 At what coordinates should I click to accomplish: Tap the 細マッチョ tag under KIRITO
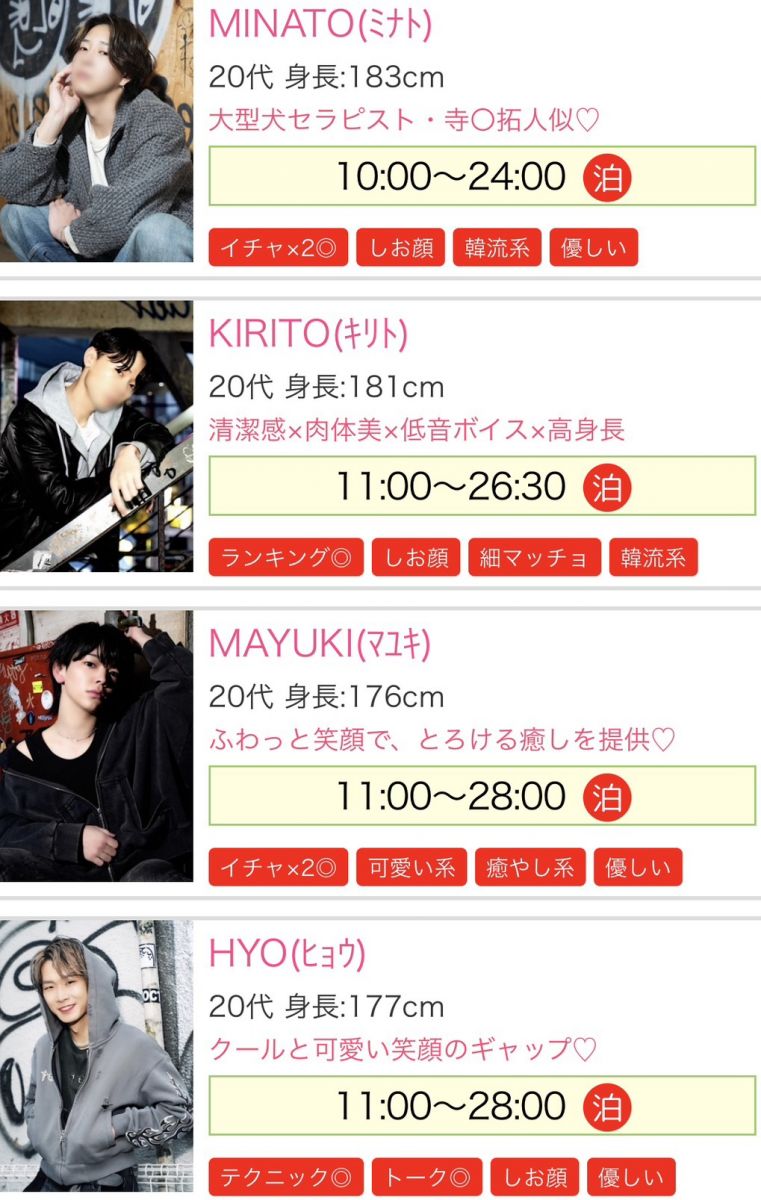click(x=534, y=558)
